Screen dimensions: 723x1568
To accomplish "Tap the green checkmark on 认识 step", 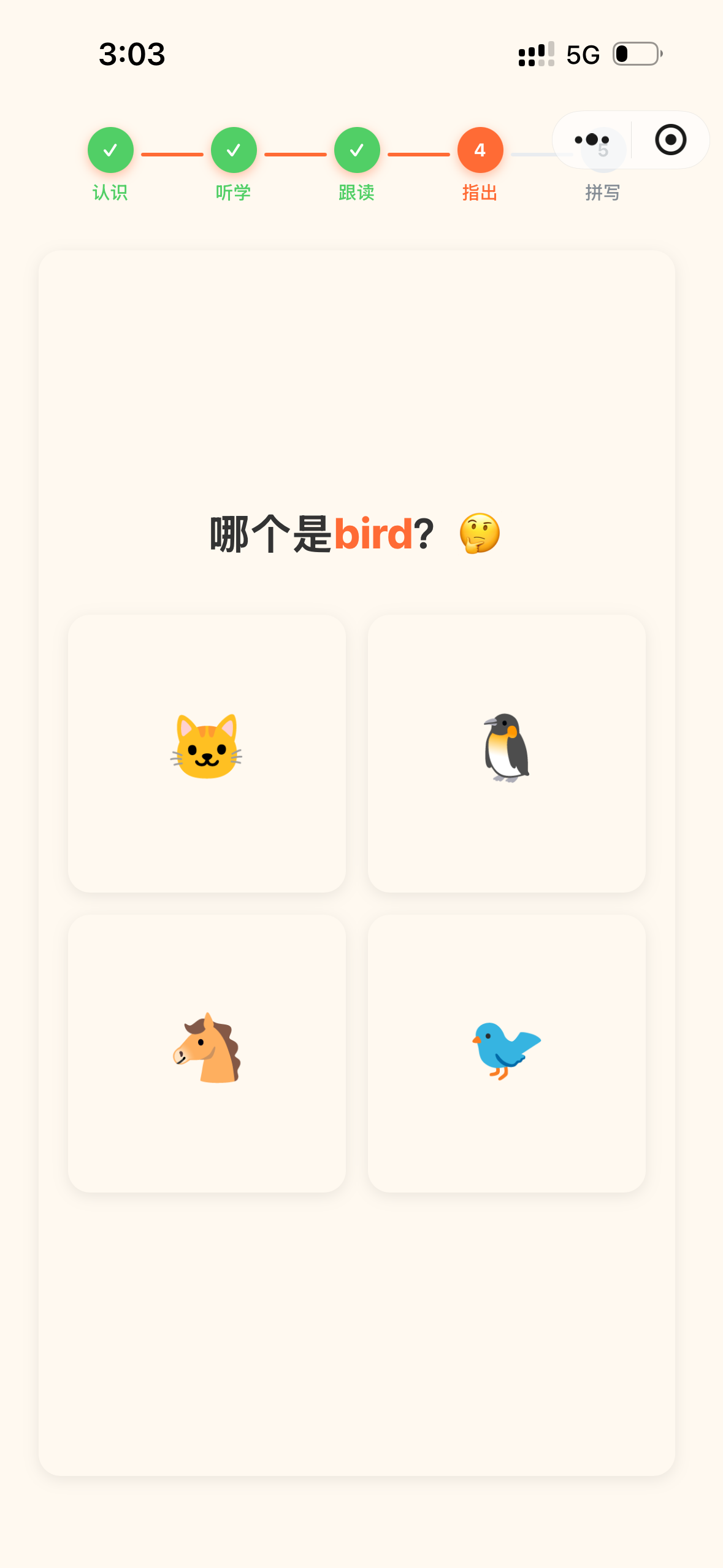I will tap(110, 149).
